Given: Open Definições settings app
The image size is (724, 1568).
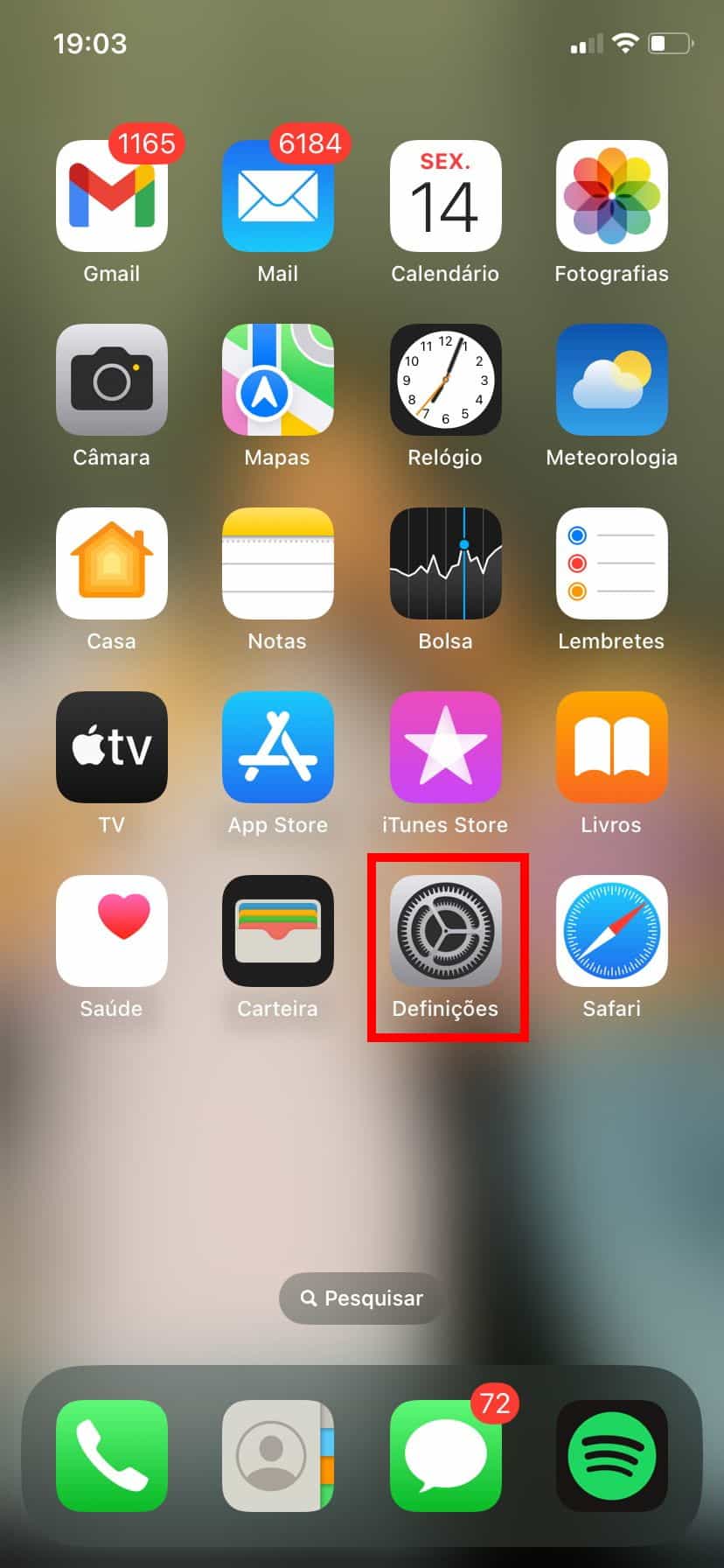Looking at the screenshot, I should coord(445,931).
